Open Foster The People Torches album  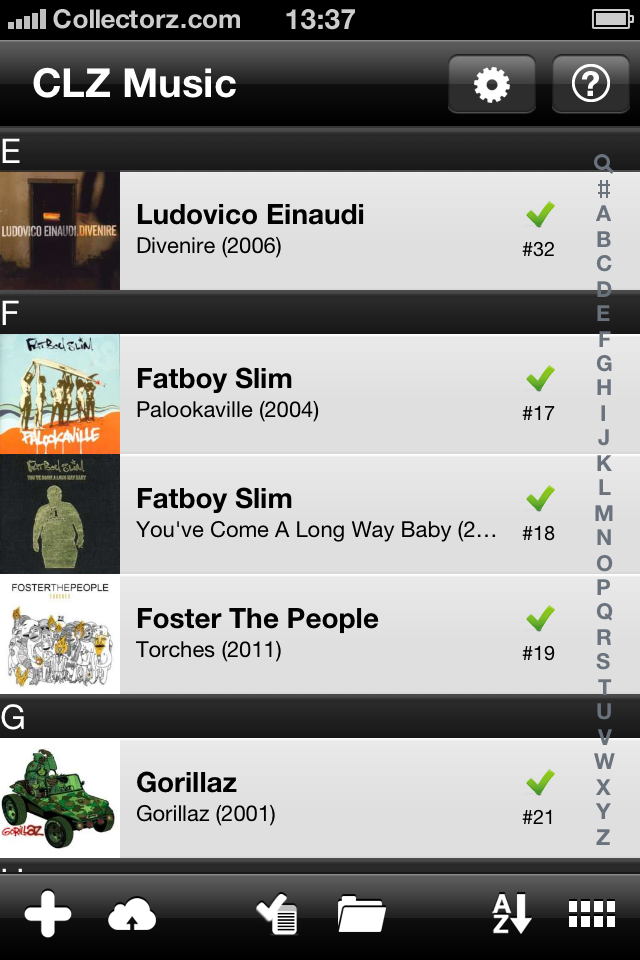[300, 634]
